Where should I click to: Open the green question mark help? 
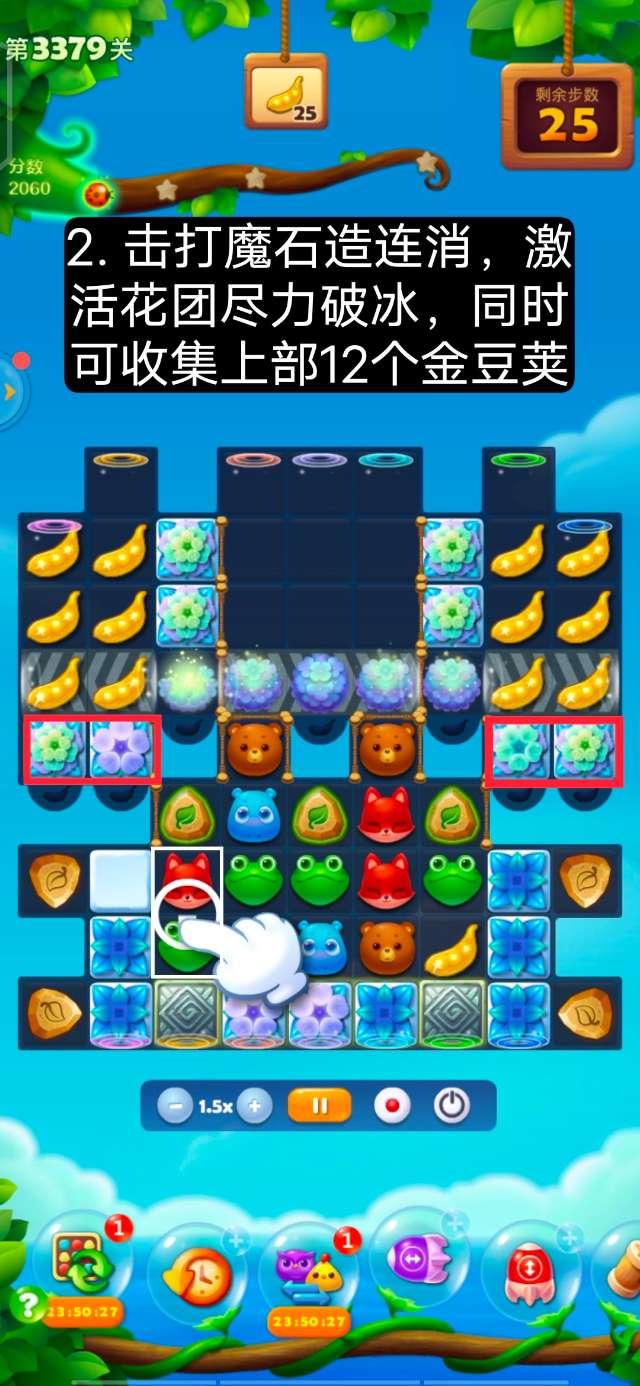(27, 1304)
